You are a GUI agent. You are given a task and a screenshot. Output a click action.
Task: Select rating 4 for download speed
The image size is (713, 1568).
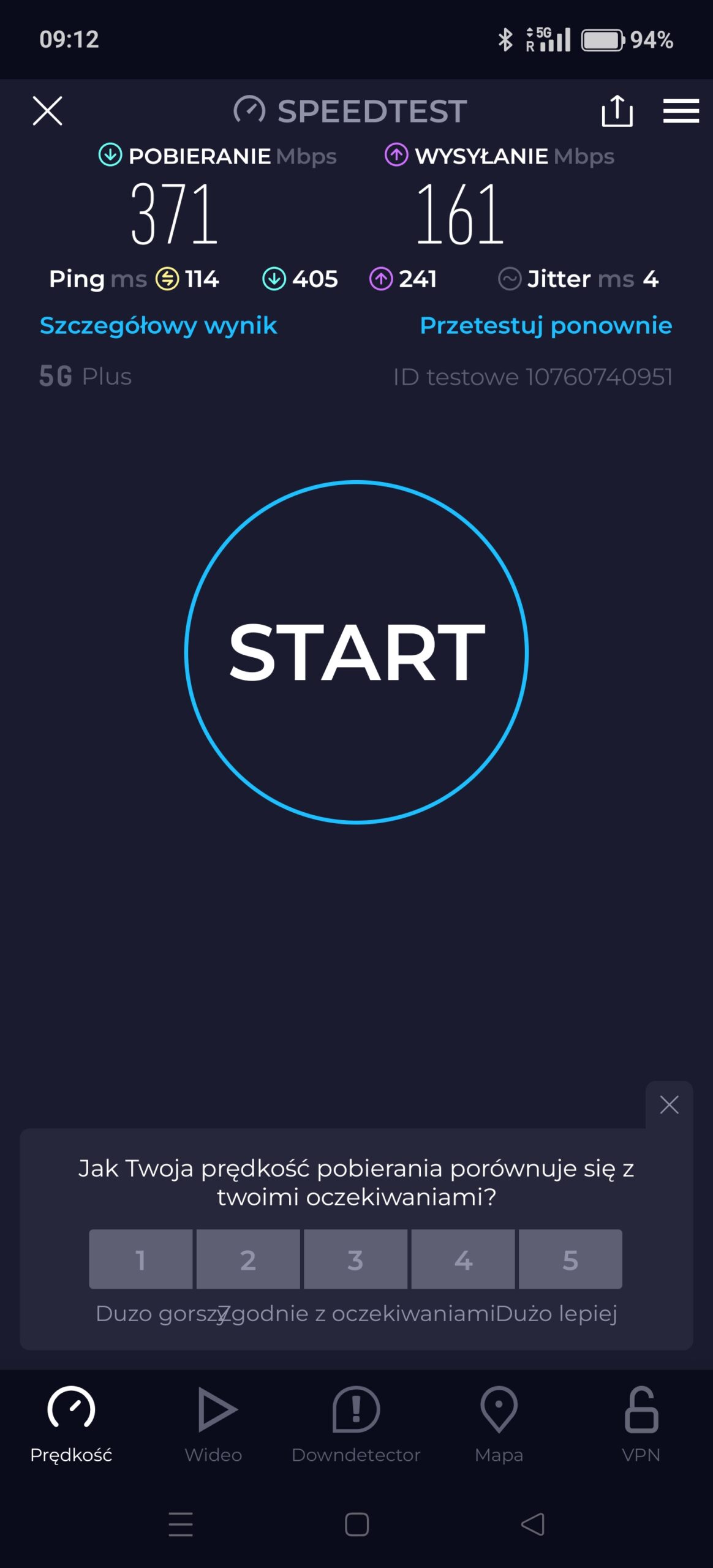point(463,1259)
